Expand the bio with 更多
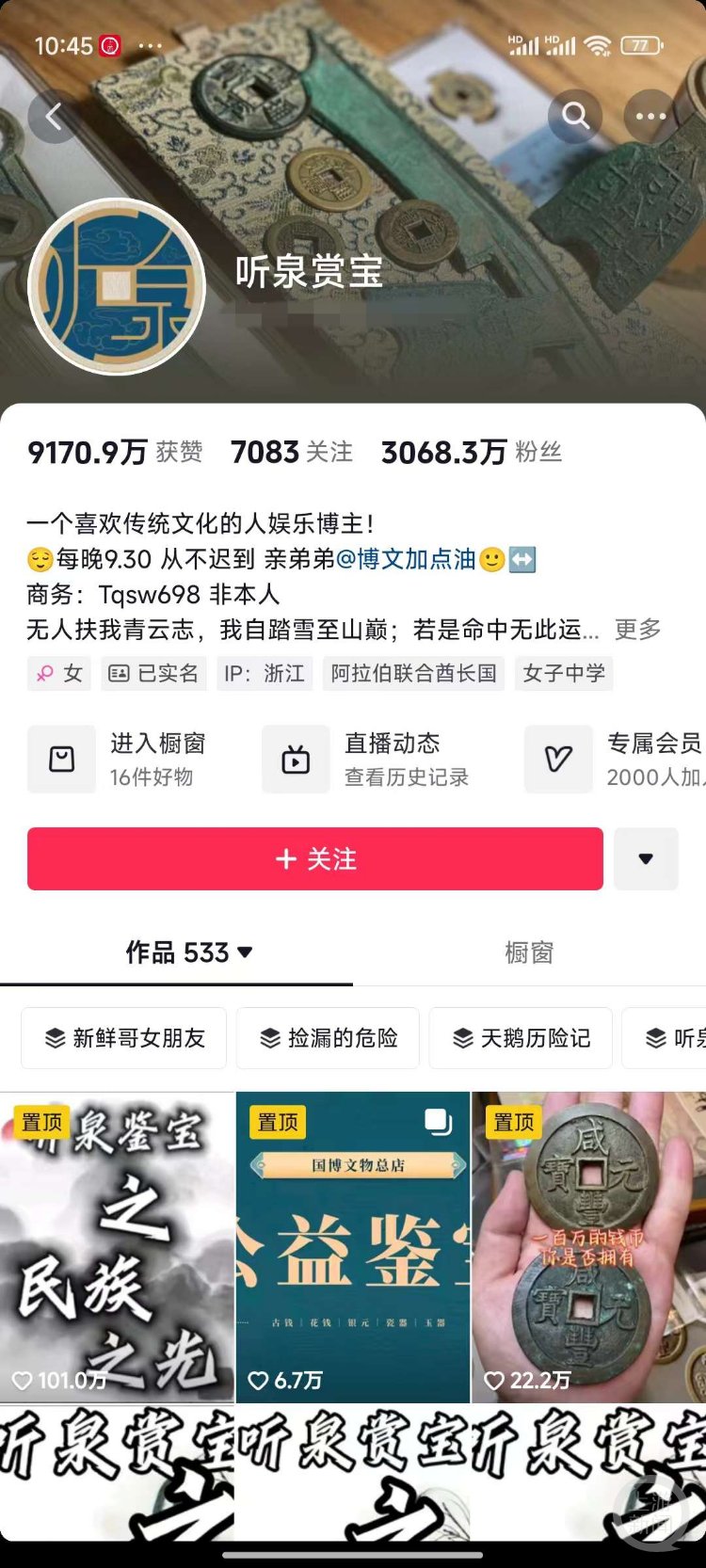The width and height of the screenshot is (706, 1568). pyautogui.click(x=637, y=630)
